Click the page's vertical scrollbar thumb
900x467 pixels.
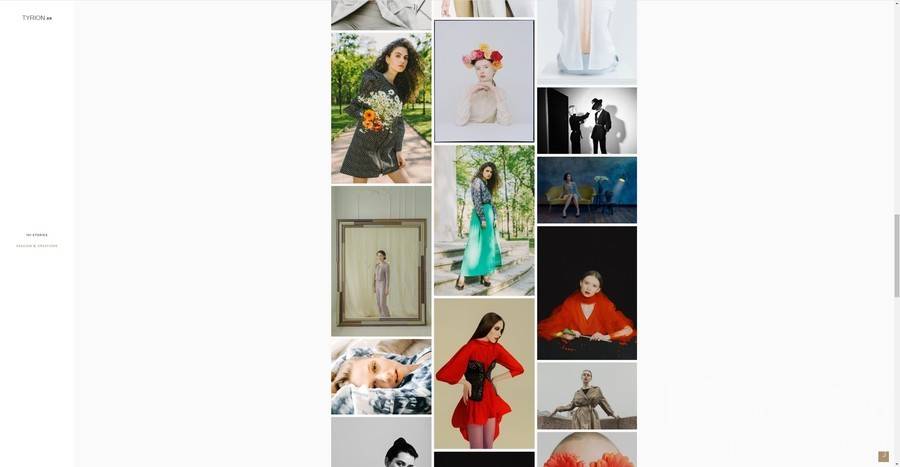point(896,255)
